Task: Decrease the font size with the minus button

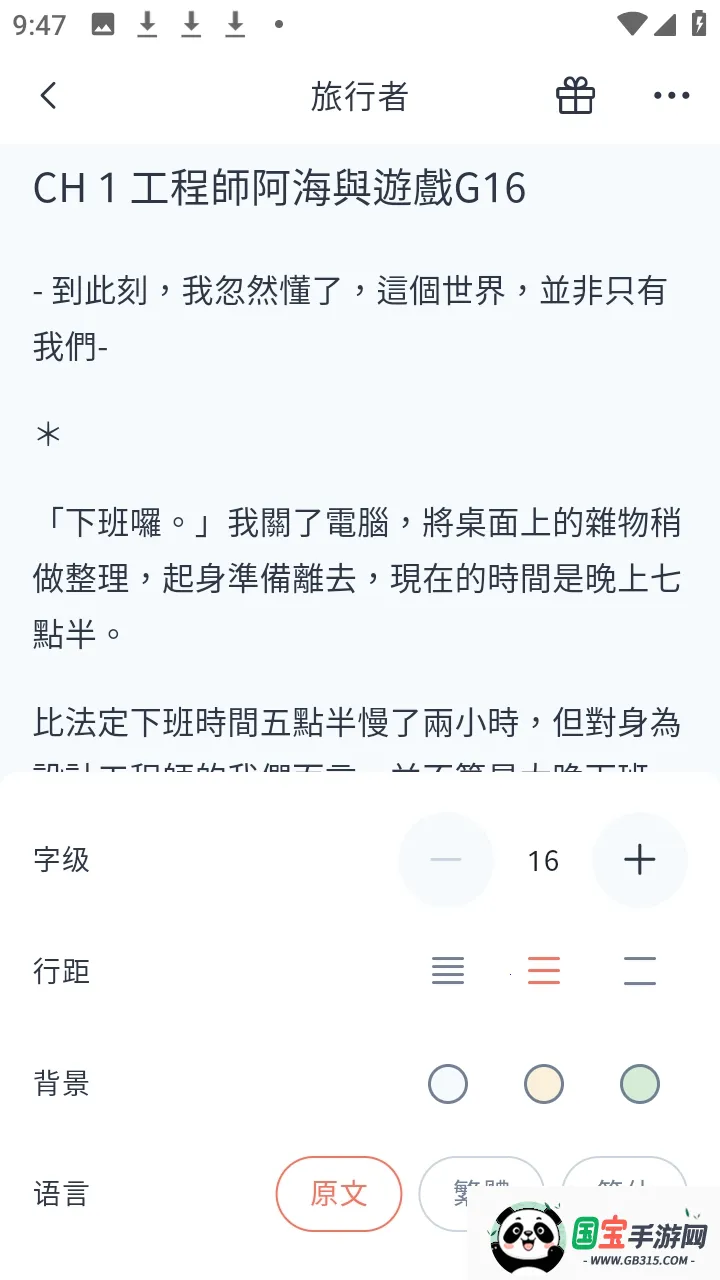Action: point(446,860)
